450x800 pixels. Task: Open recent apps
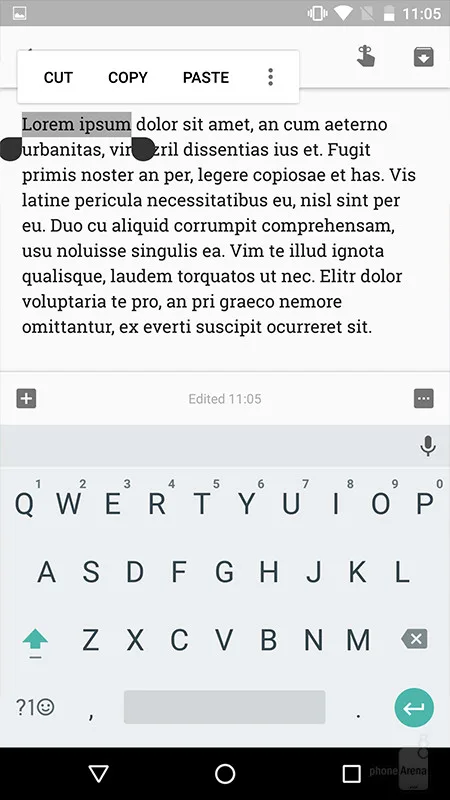coord(352,773)
